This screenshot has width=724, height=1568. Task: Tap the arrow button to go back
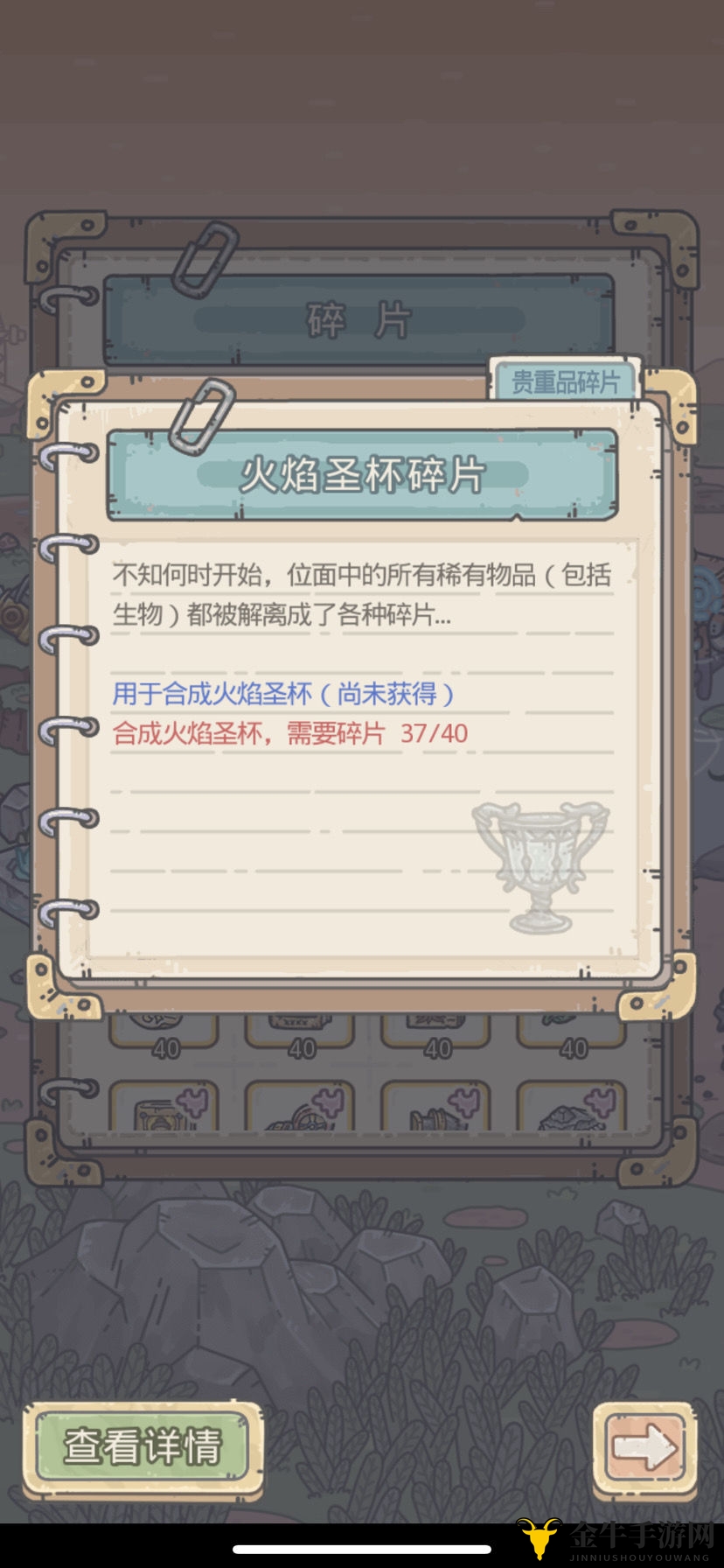click(644, 1448)
